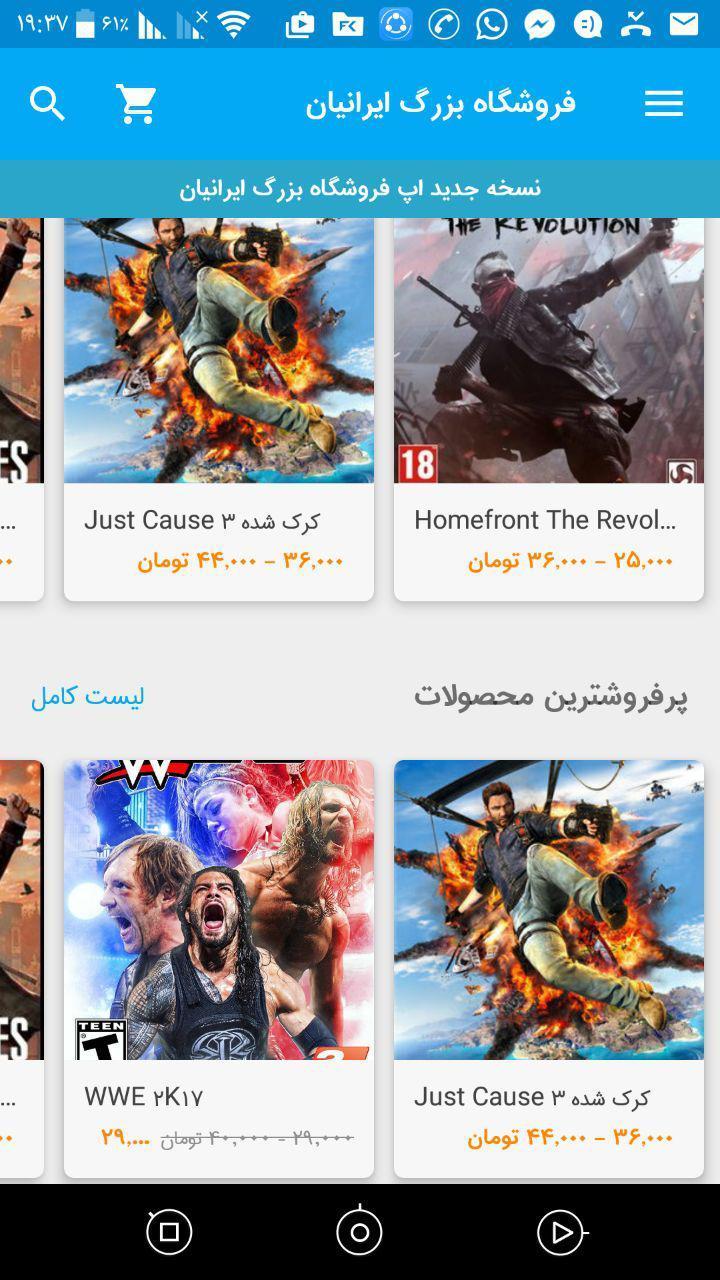Open the search icon
720x1280 pixels.
click(47, 103)
